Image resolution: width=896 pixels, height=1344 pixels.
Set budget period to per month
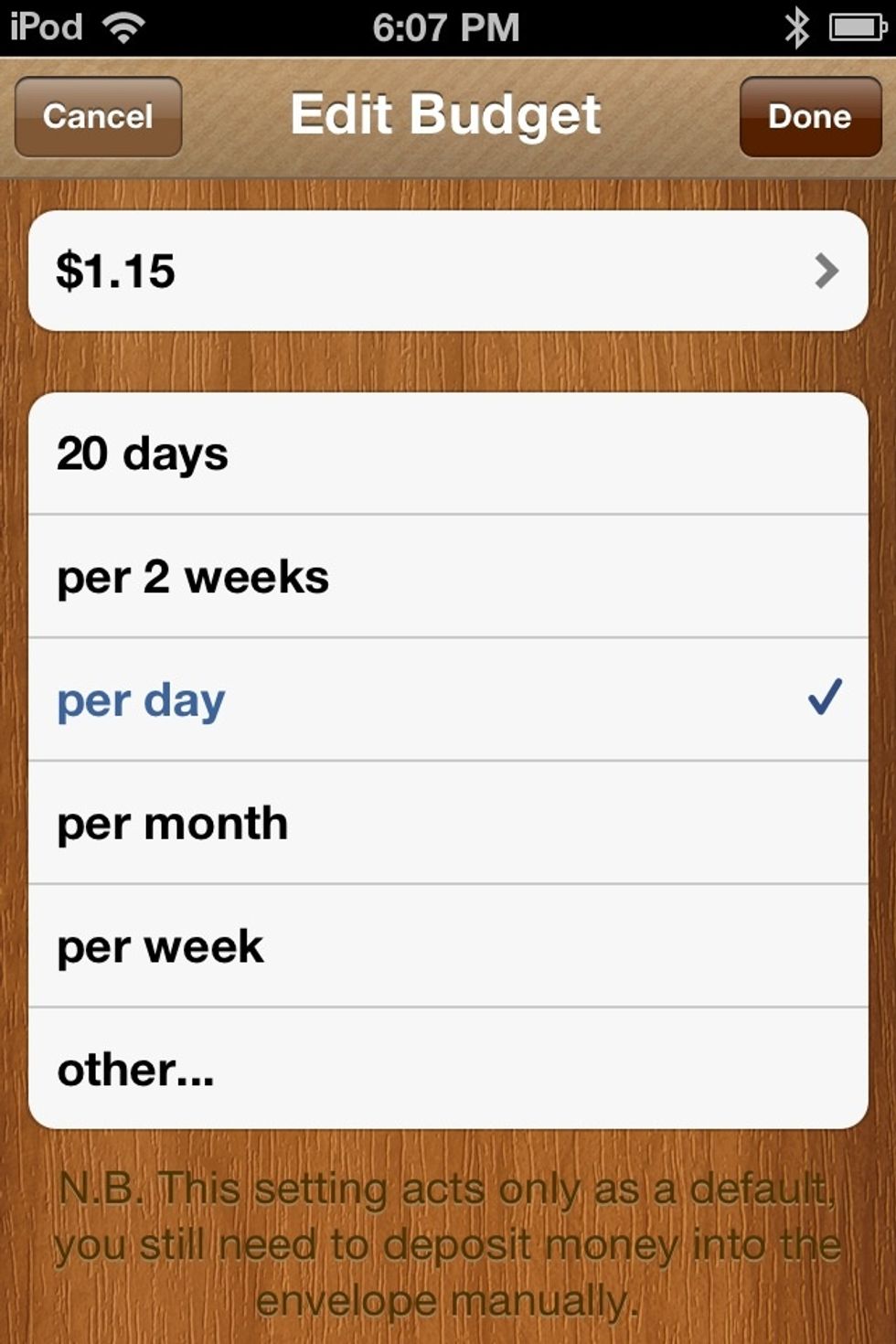tap(448, 823)
